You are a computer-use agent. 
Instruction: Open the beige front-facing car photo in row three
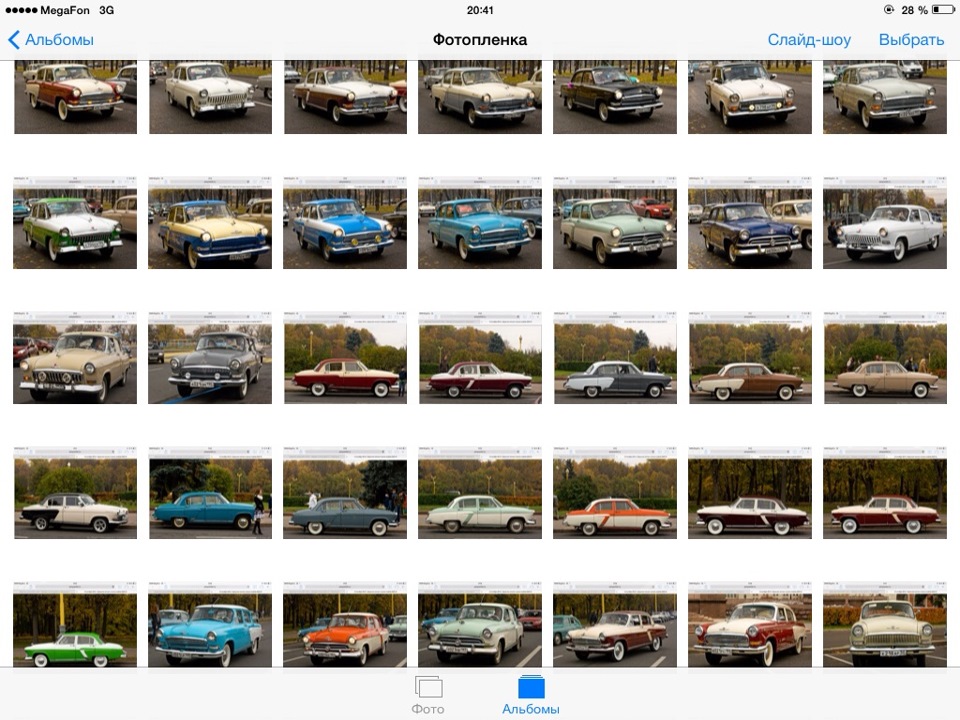[75, 358]
